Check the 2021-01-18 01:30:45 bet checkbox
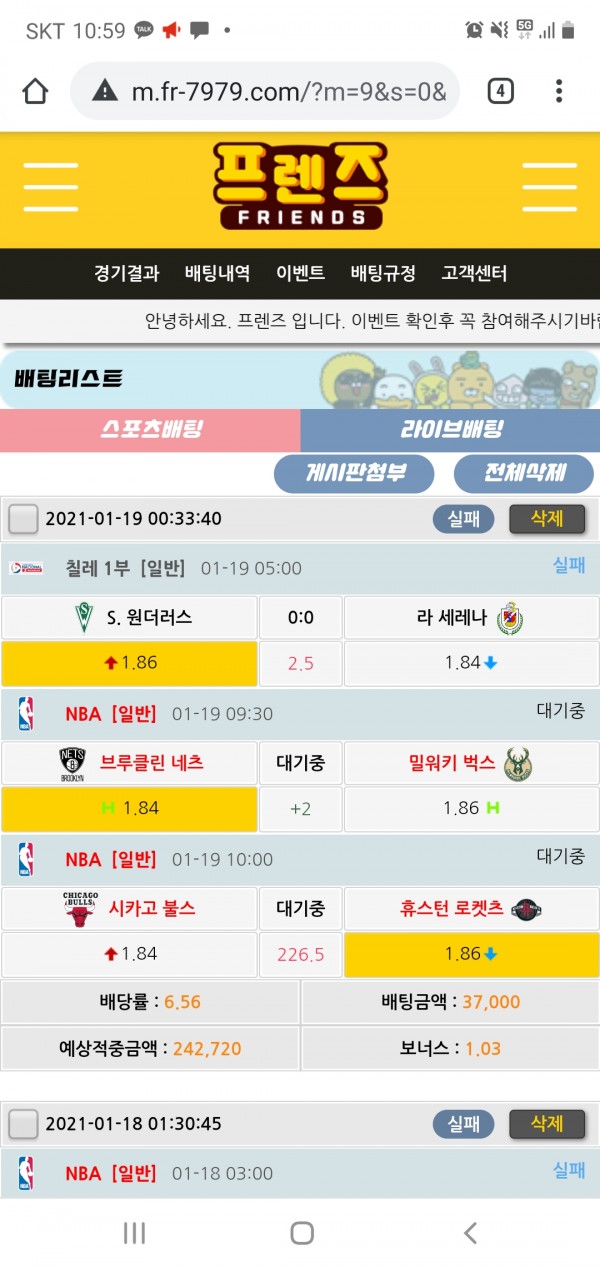 [x=23, y=1124]
